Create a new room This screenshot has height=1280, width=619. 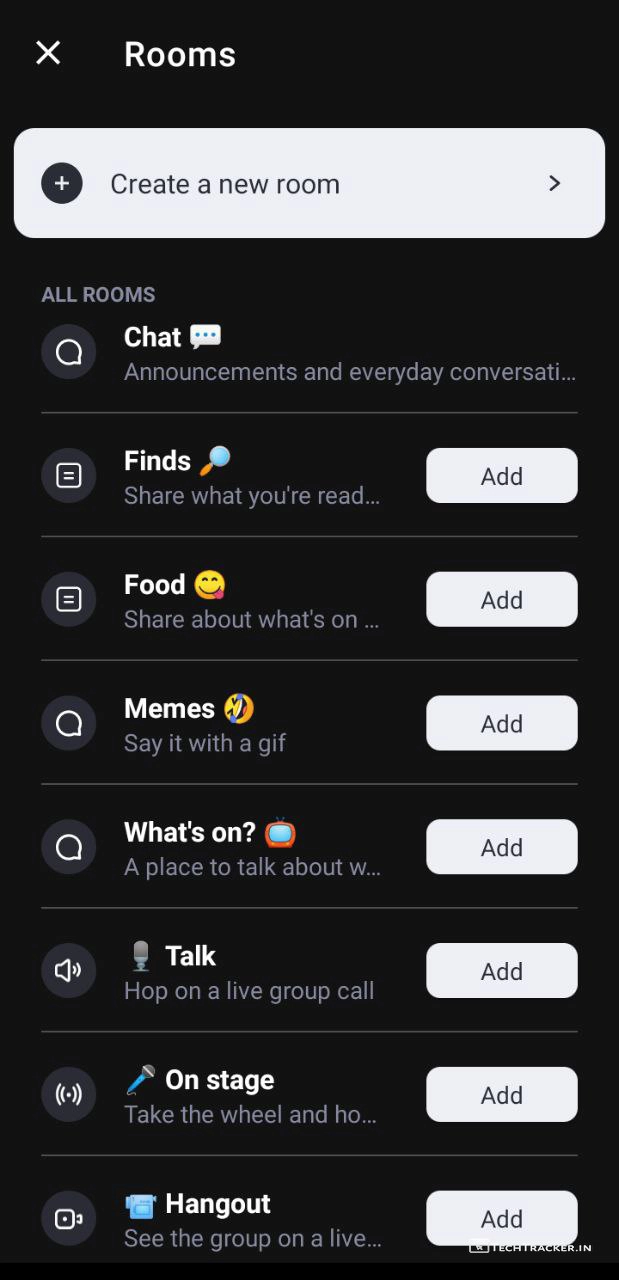point(309,183)
